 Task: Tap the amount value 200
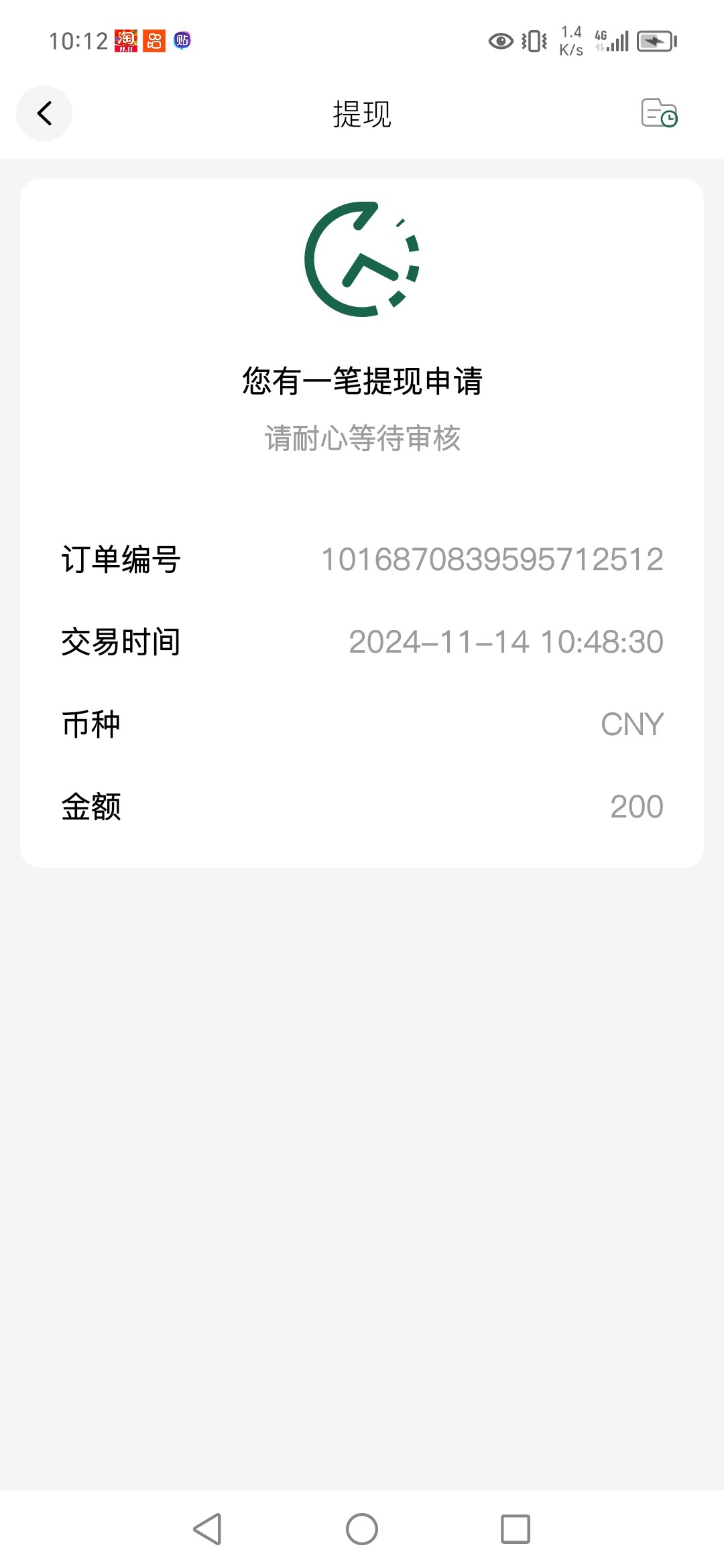pyautogui.click(x=636, y=806)
